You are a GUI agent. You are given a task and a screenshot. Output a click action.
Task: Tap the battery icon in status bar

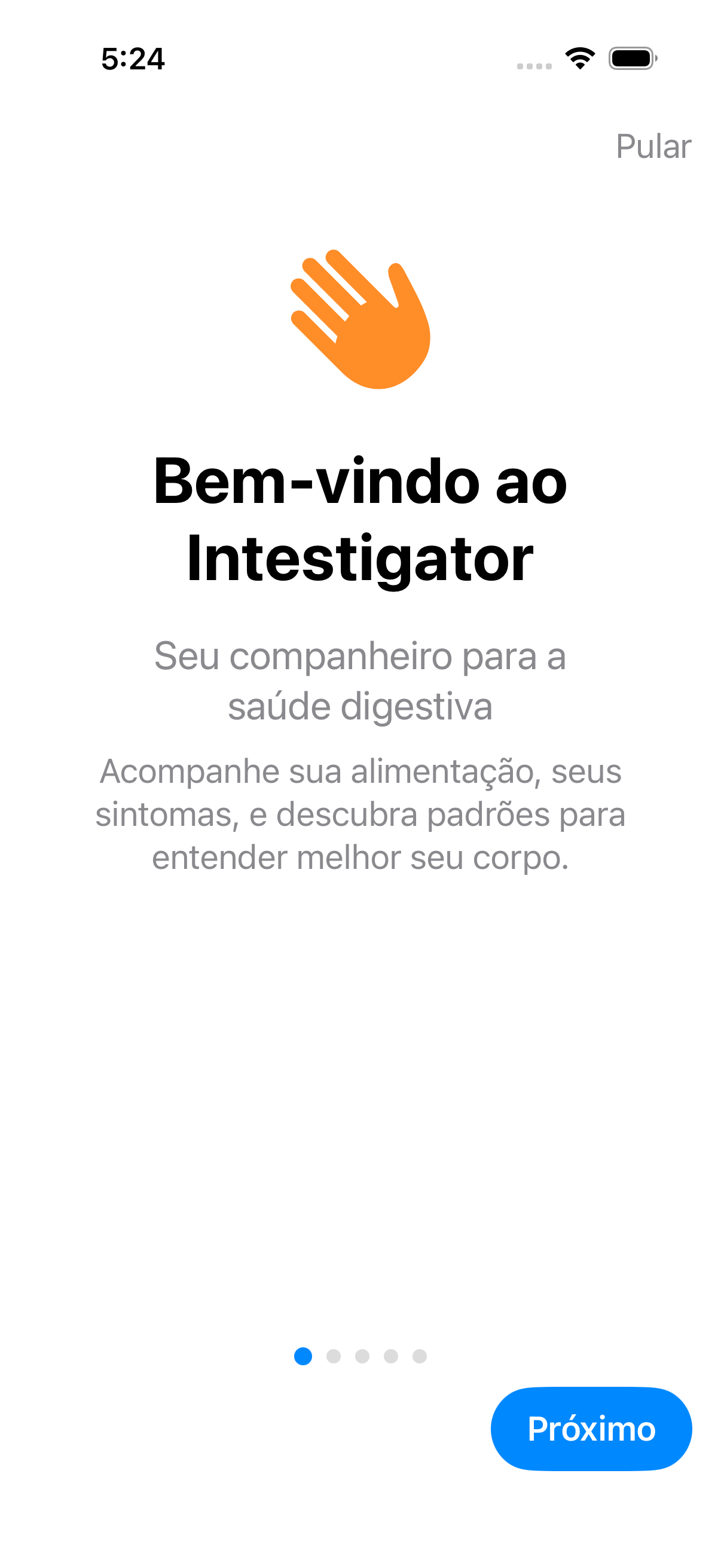coord(631,59)
